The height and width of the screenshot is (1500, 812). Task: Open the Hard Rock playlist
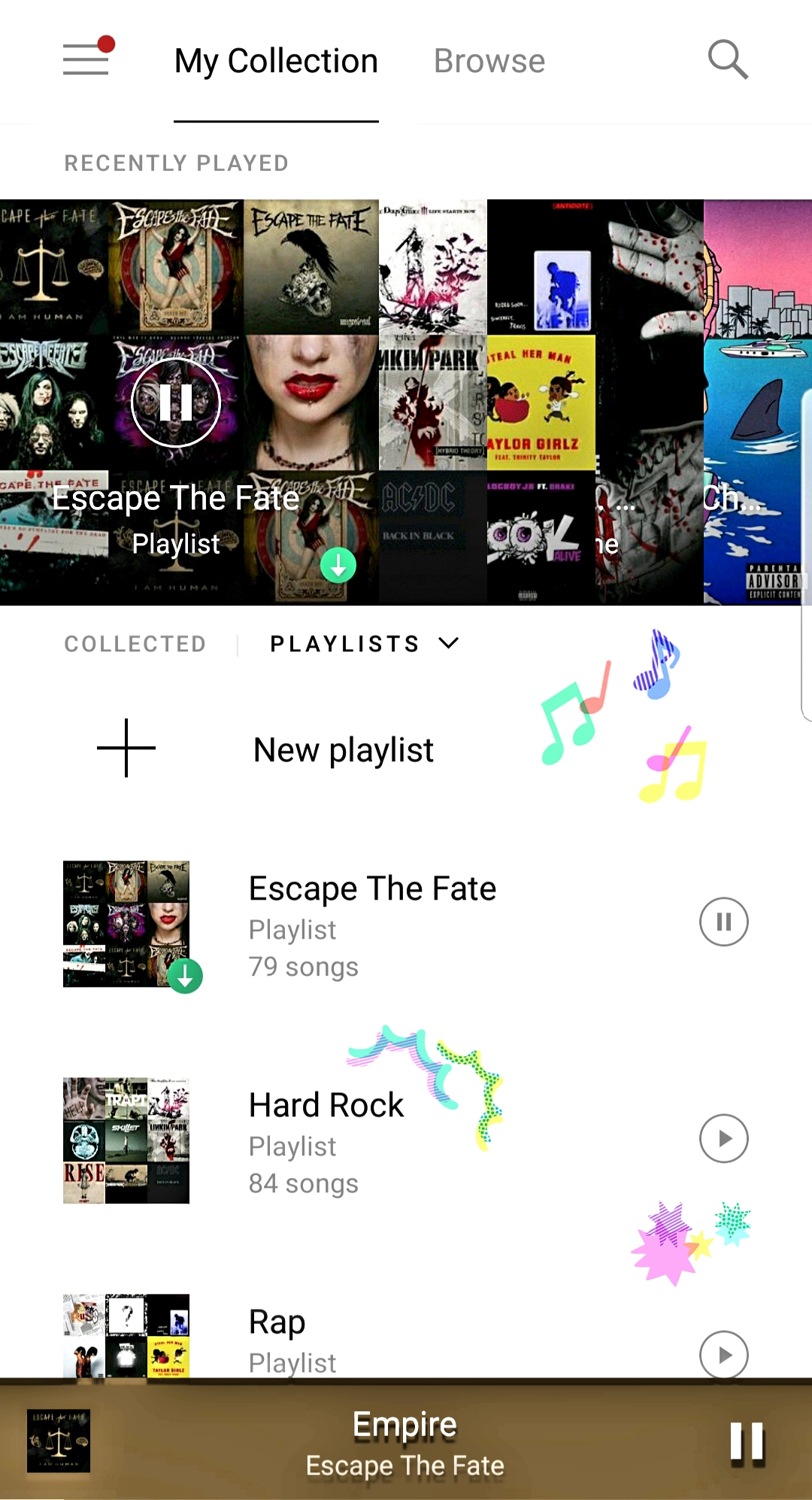[x=326, y=1106]
